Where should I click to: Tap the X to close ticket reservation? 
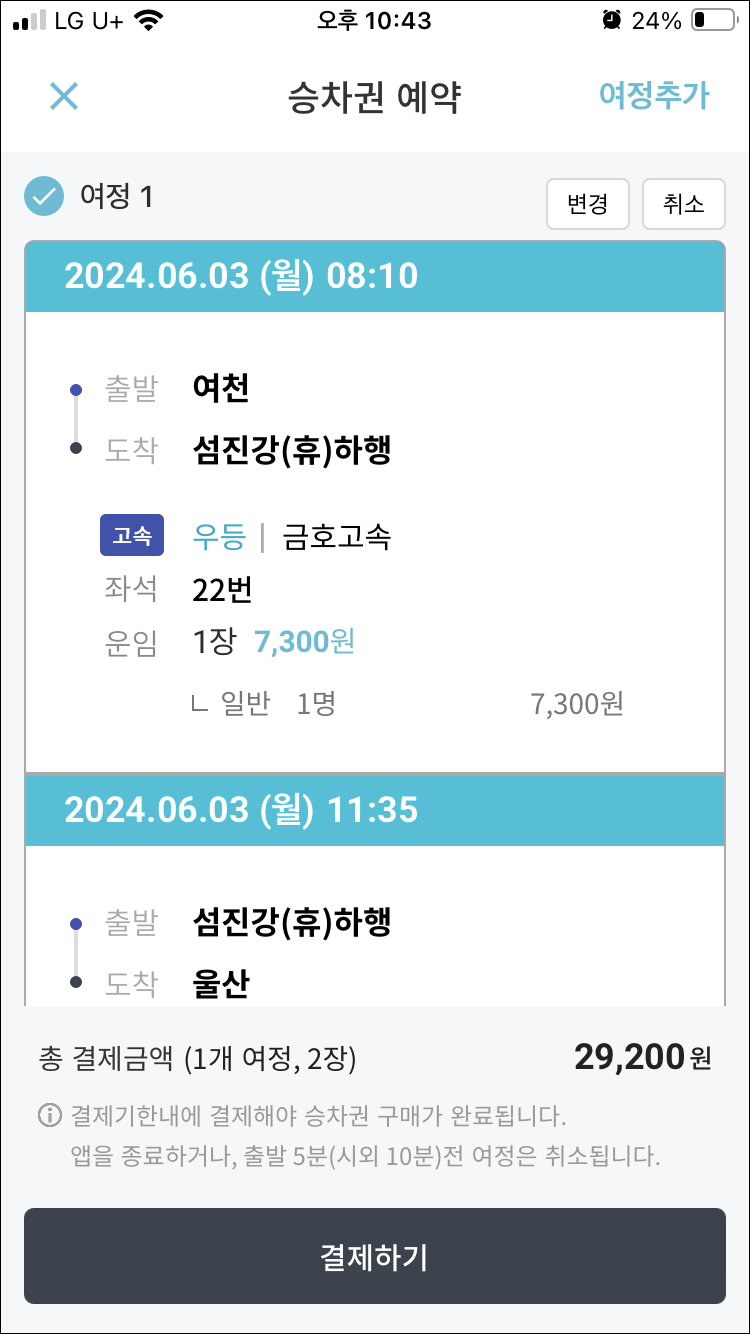(x=63, y=96)
